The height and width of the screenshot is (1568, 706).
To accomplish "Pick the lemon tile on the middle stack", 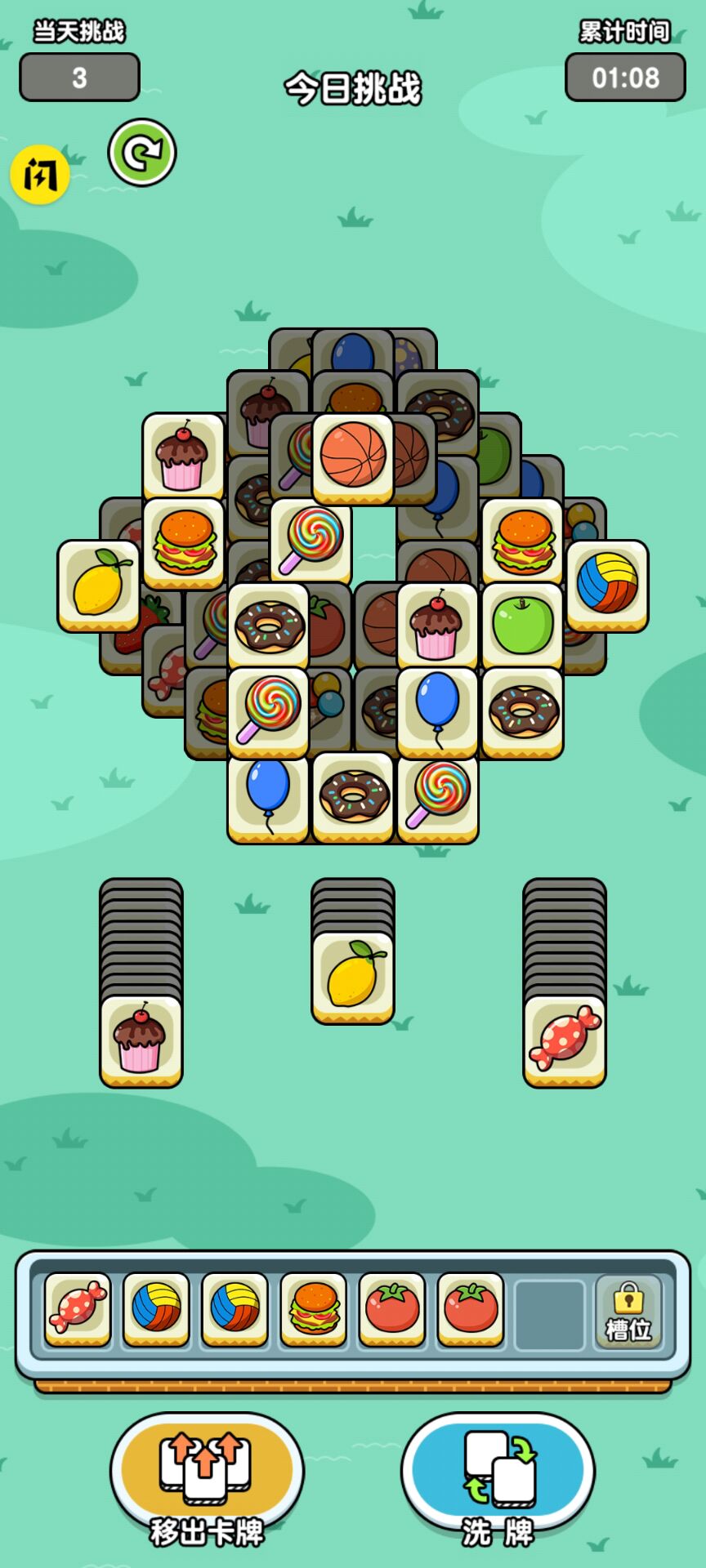I will point(353,976).
